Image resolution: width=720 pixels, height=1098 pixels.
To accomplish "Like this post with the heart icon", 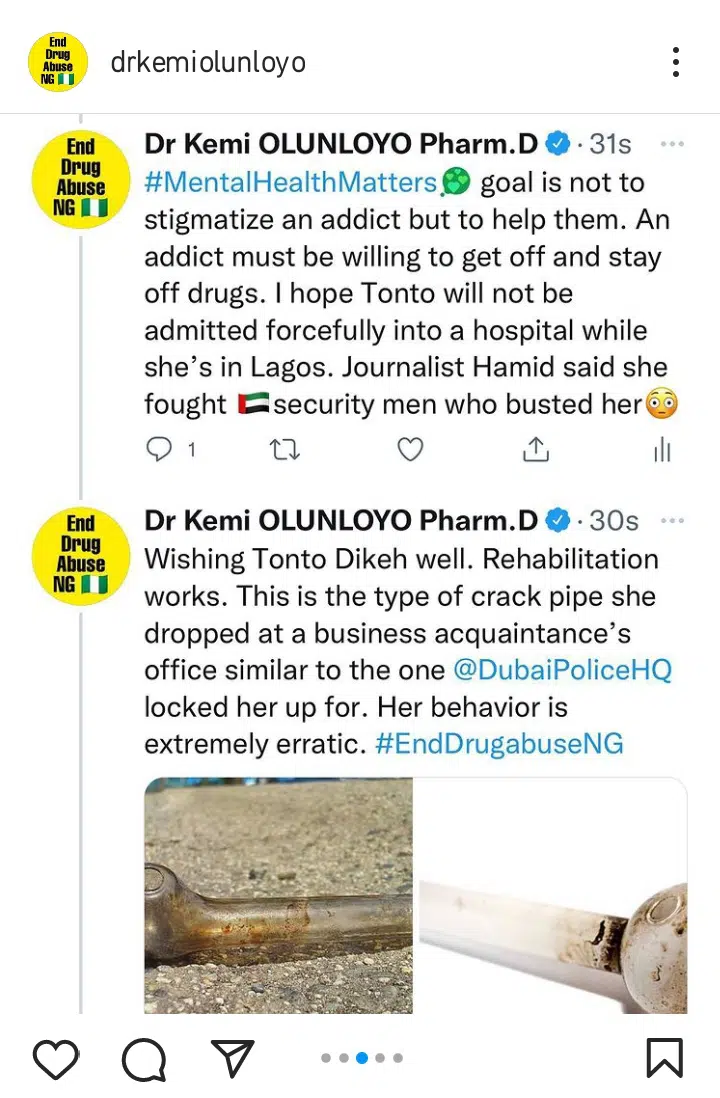I will (56, 1057).
